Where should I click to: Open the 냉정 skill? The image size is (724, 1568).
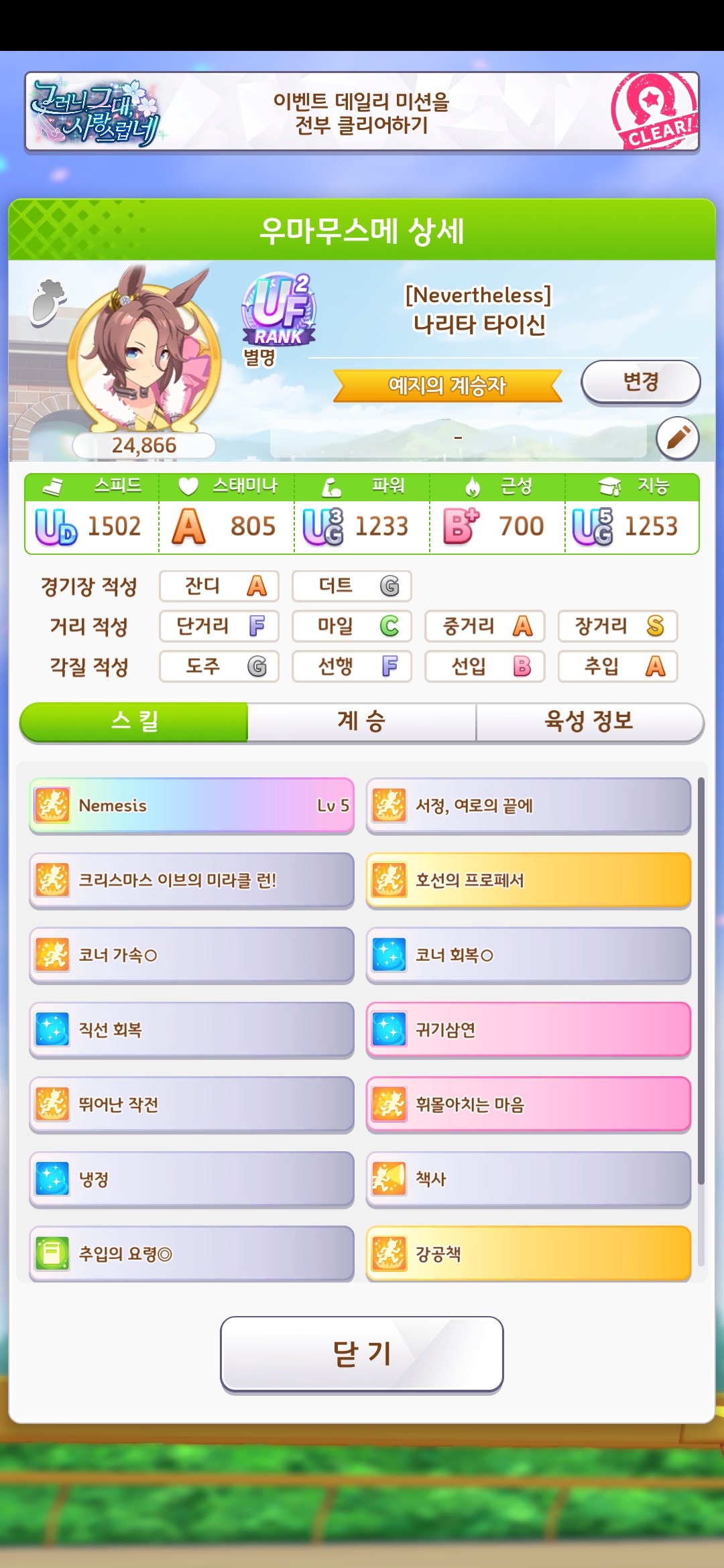(x=192, y=1179)
